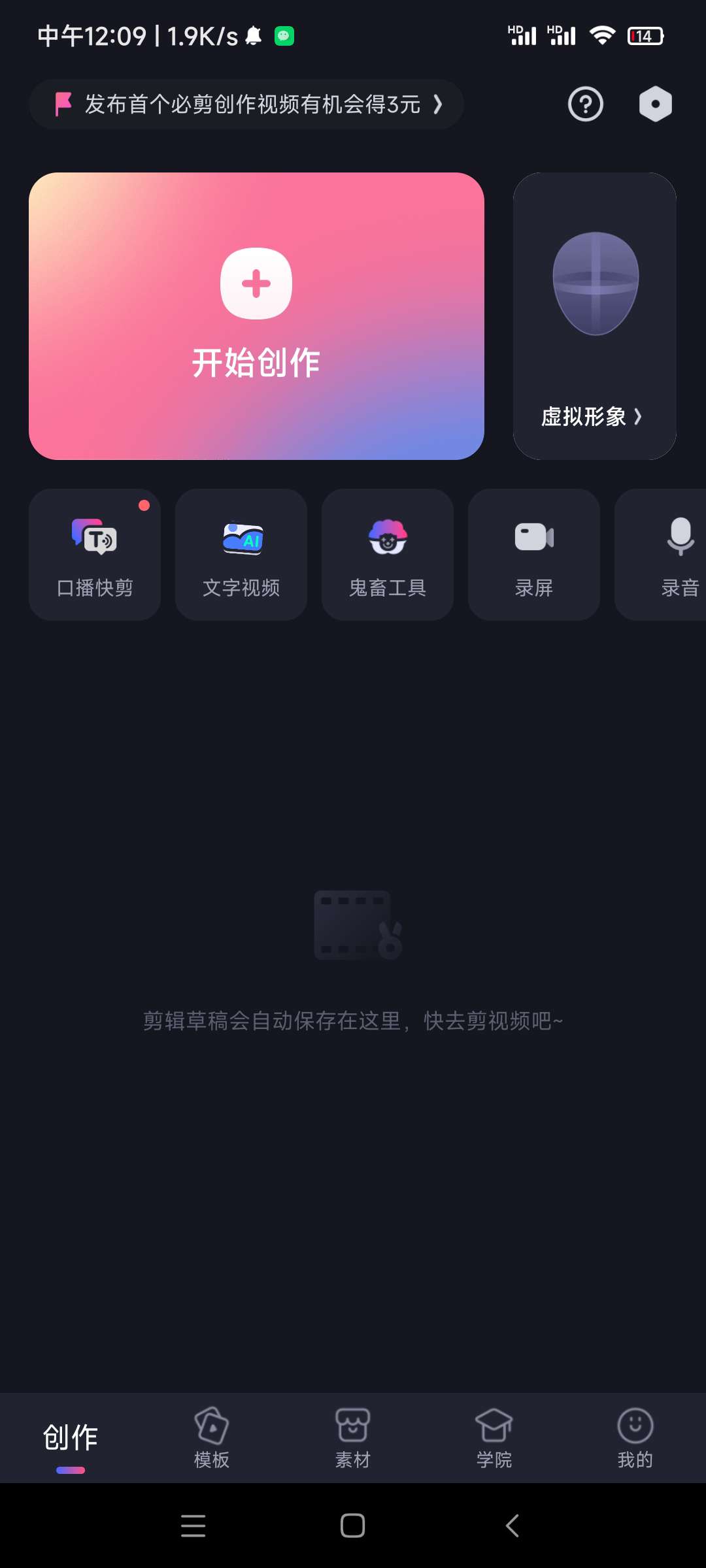Open the help question mark icon
This screenshot has height=1568, width=706.
coord(585,104)
